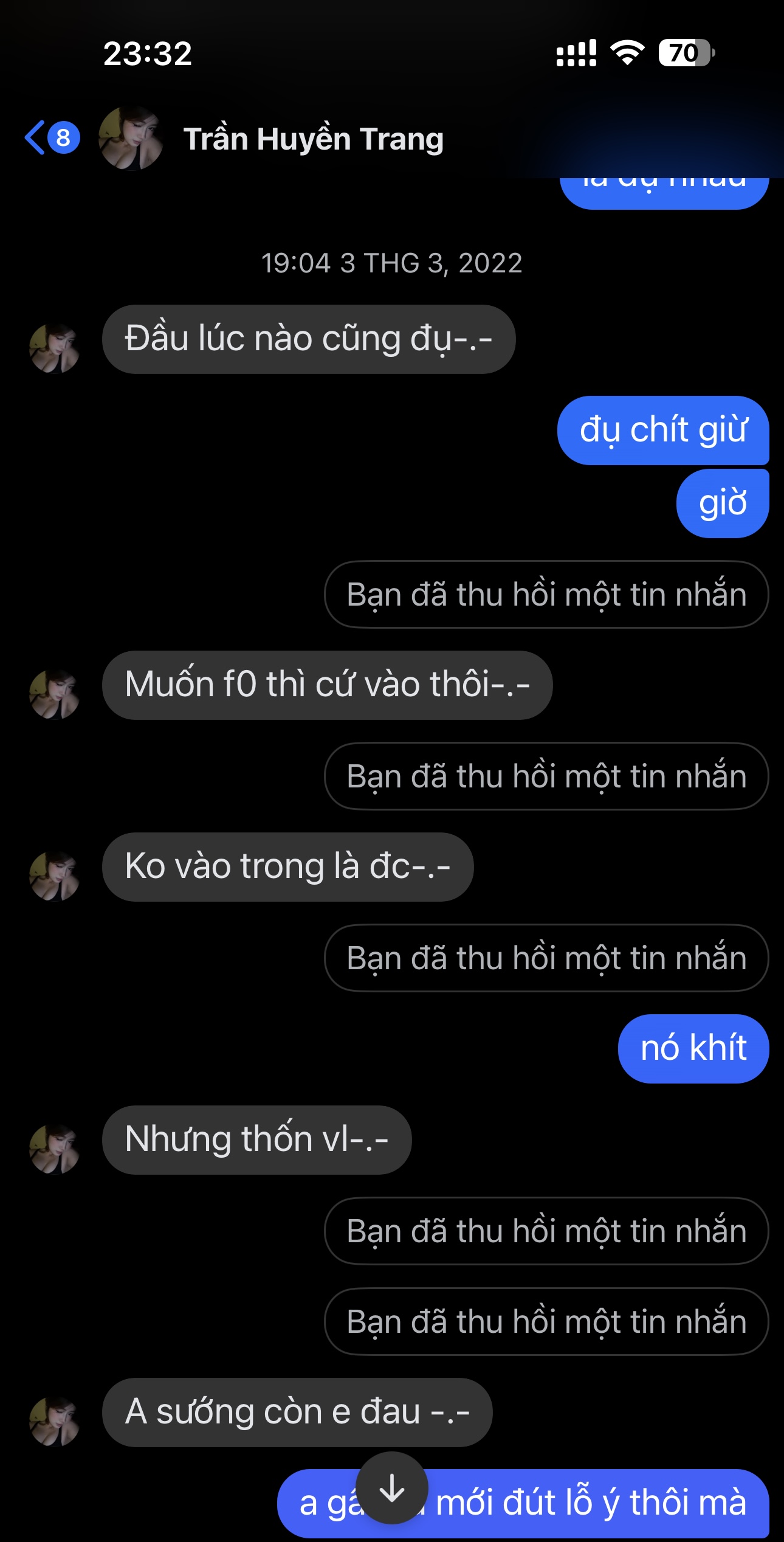Jump to latest messages with down arrow

(x=392, y=1488)
